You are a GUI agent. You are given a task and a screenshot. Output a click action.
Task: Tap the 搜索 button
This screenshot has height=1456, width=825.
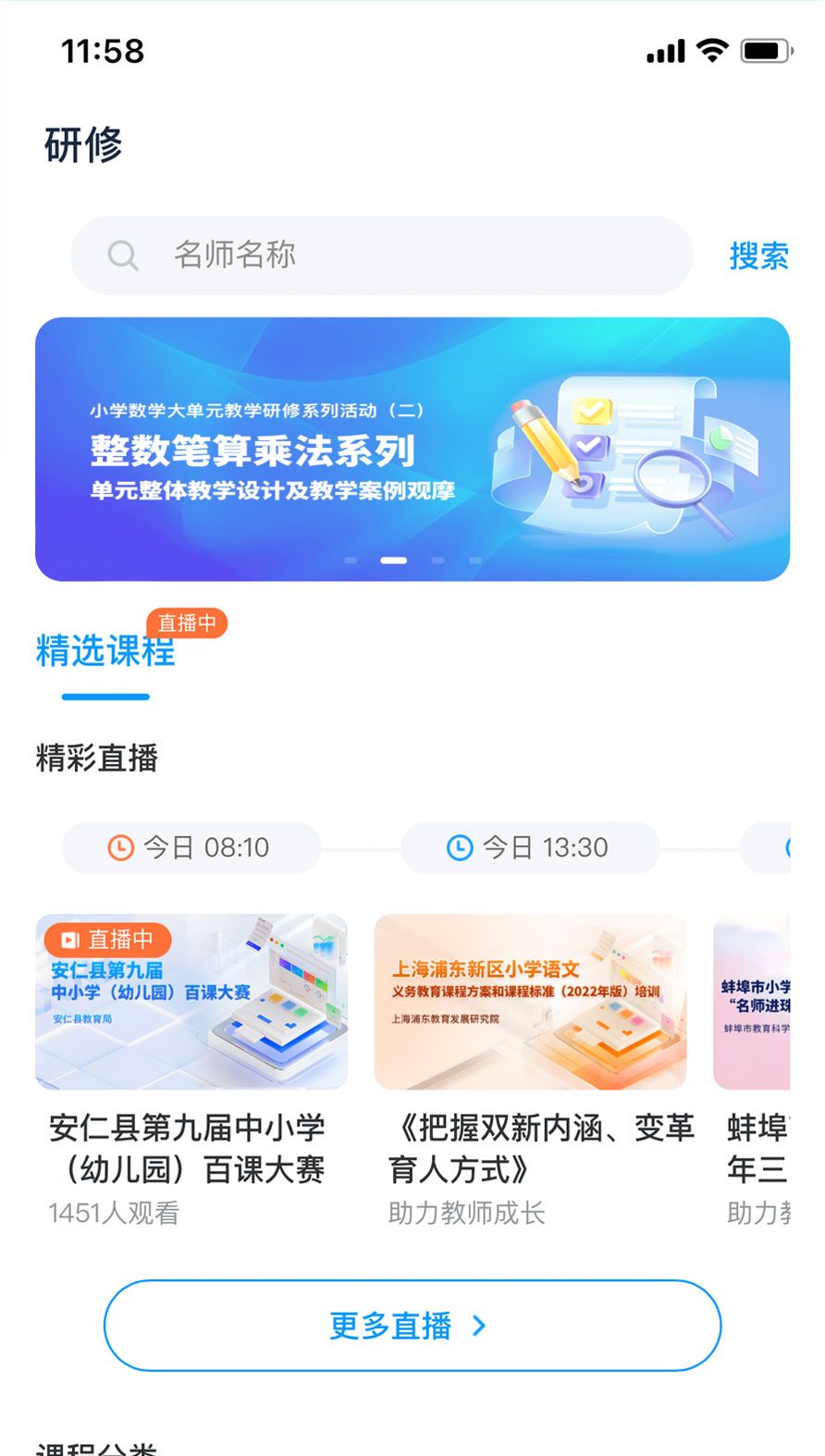[x=758, y=256]
